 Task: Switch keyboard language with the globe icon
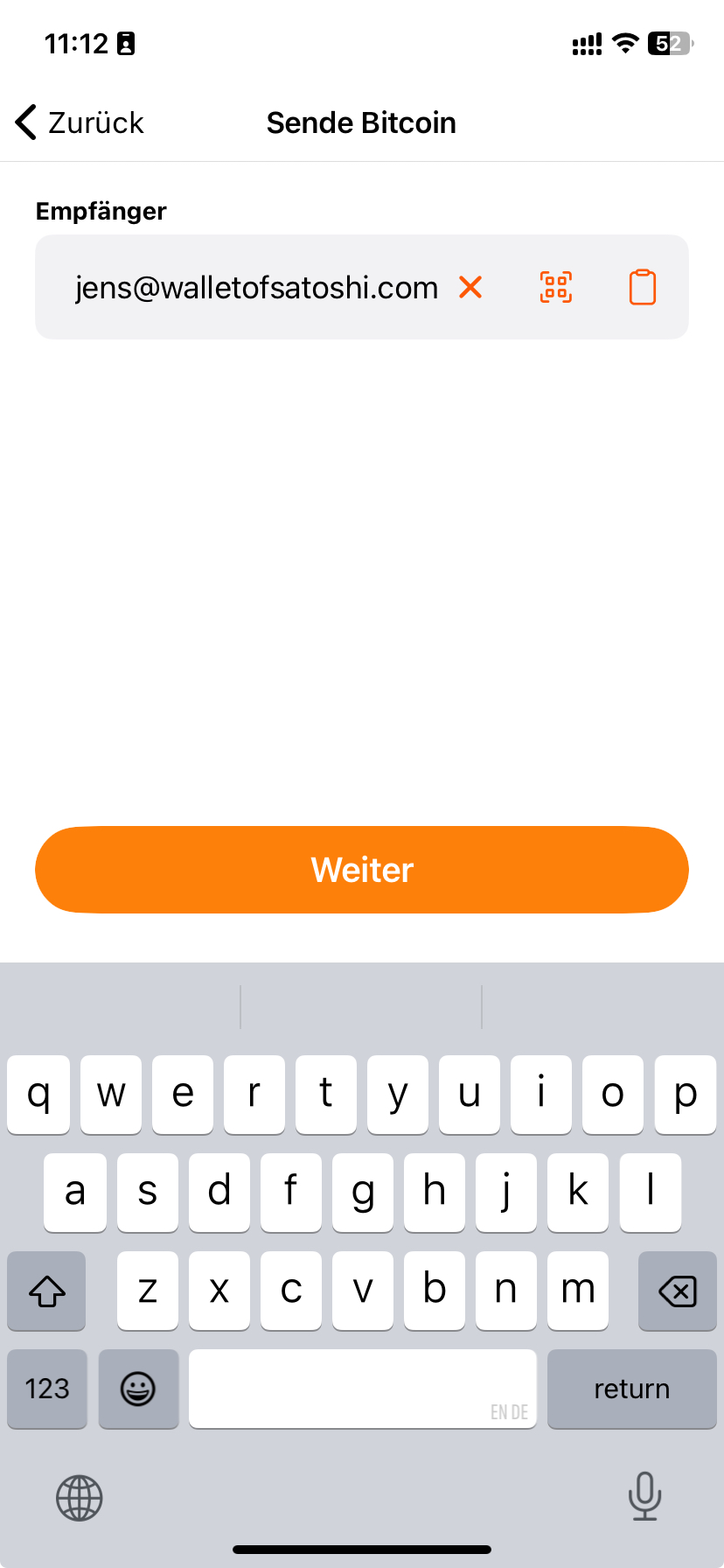click(x=80, y=1498)
